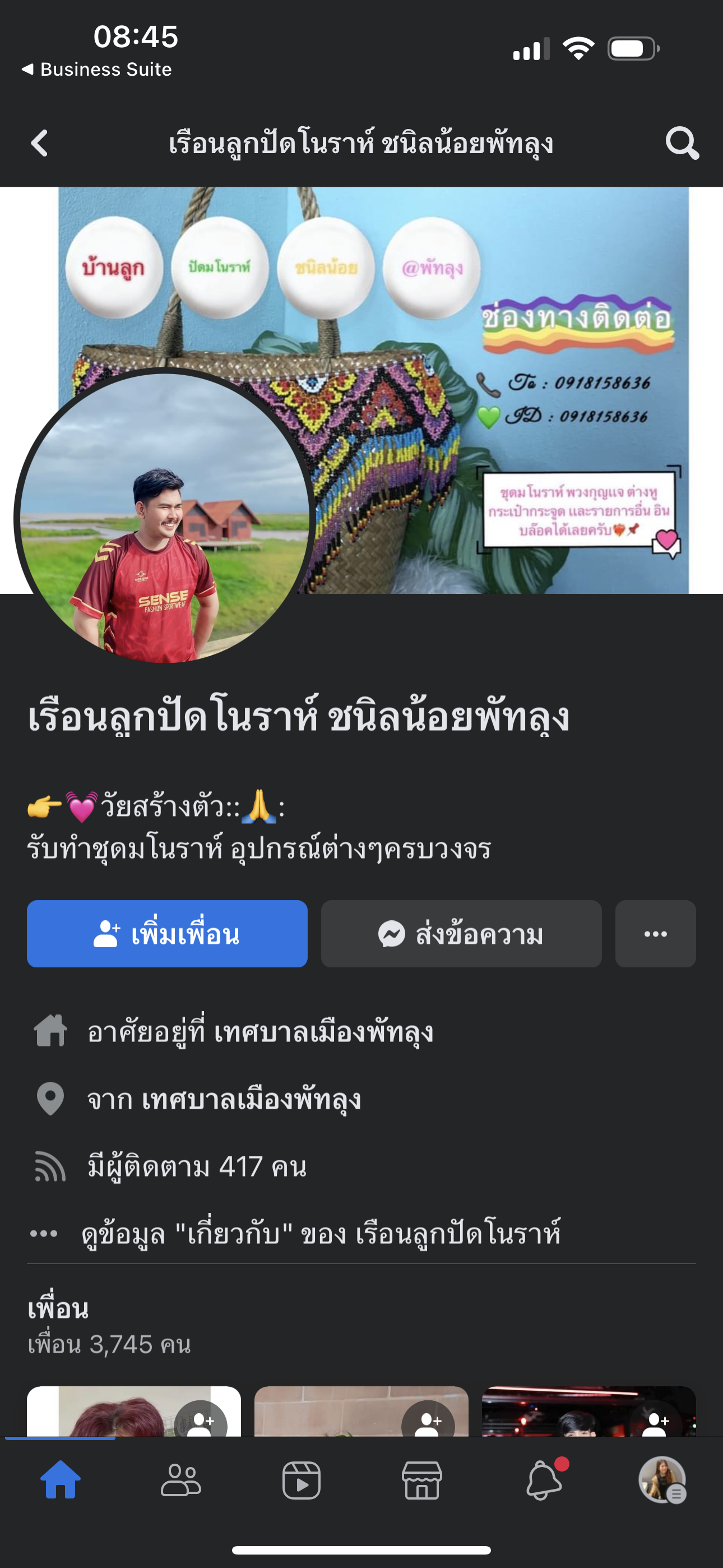Send a message via ส่งข้อความ button
Image resolution: width=723 pixels, height=1568 pixels.
pyautogui.click(x=461, y=934)
